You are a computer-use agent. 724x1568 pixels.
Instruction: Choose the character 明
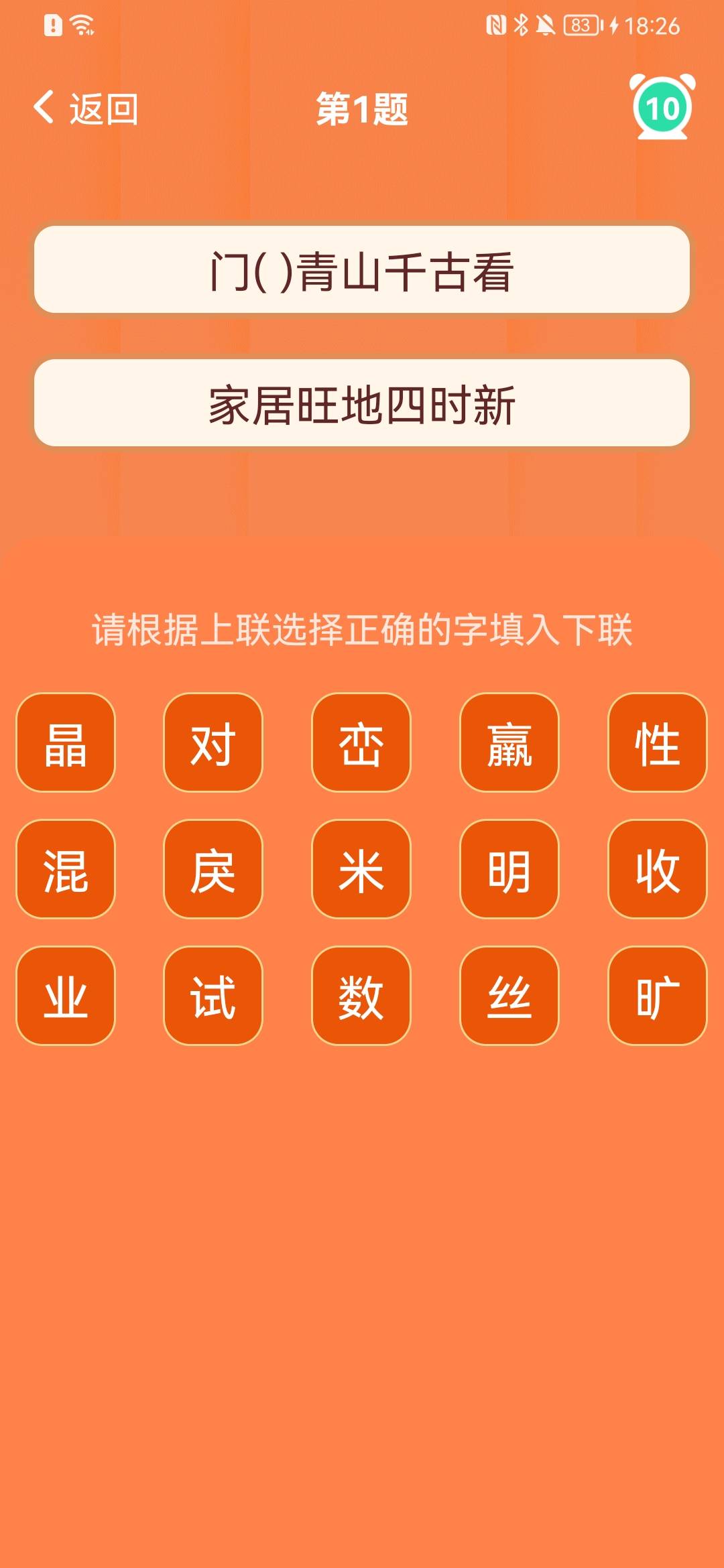click(509, 869)
